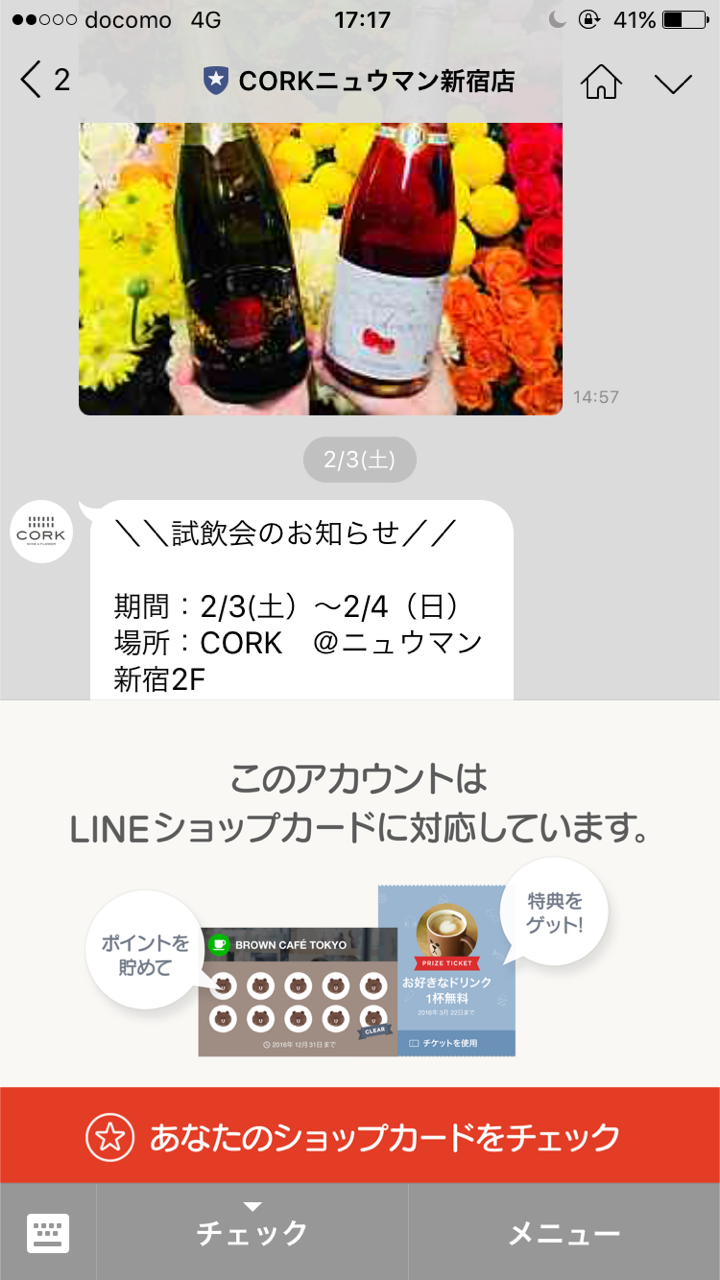The image size is (720, 1280).
Task: Tap あなたのショップカードをチェック button
Action: 360,1136
